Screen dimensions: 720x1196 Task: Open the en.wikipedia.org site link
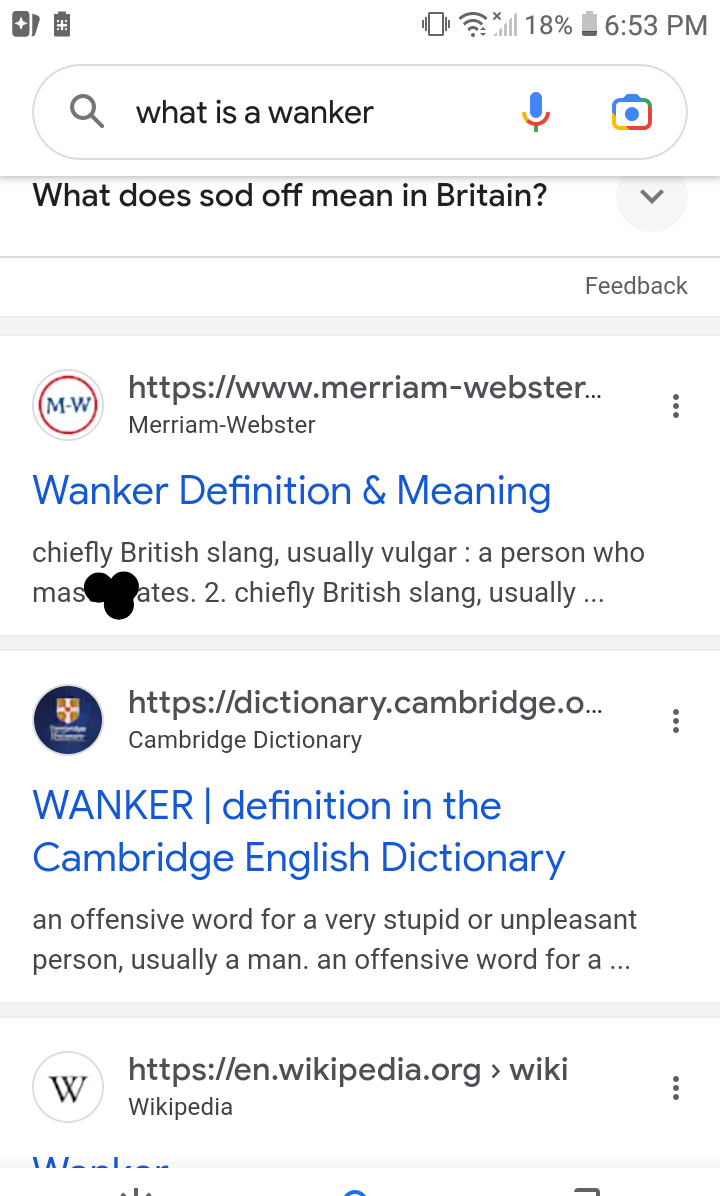(x=347, y=1070)
